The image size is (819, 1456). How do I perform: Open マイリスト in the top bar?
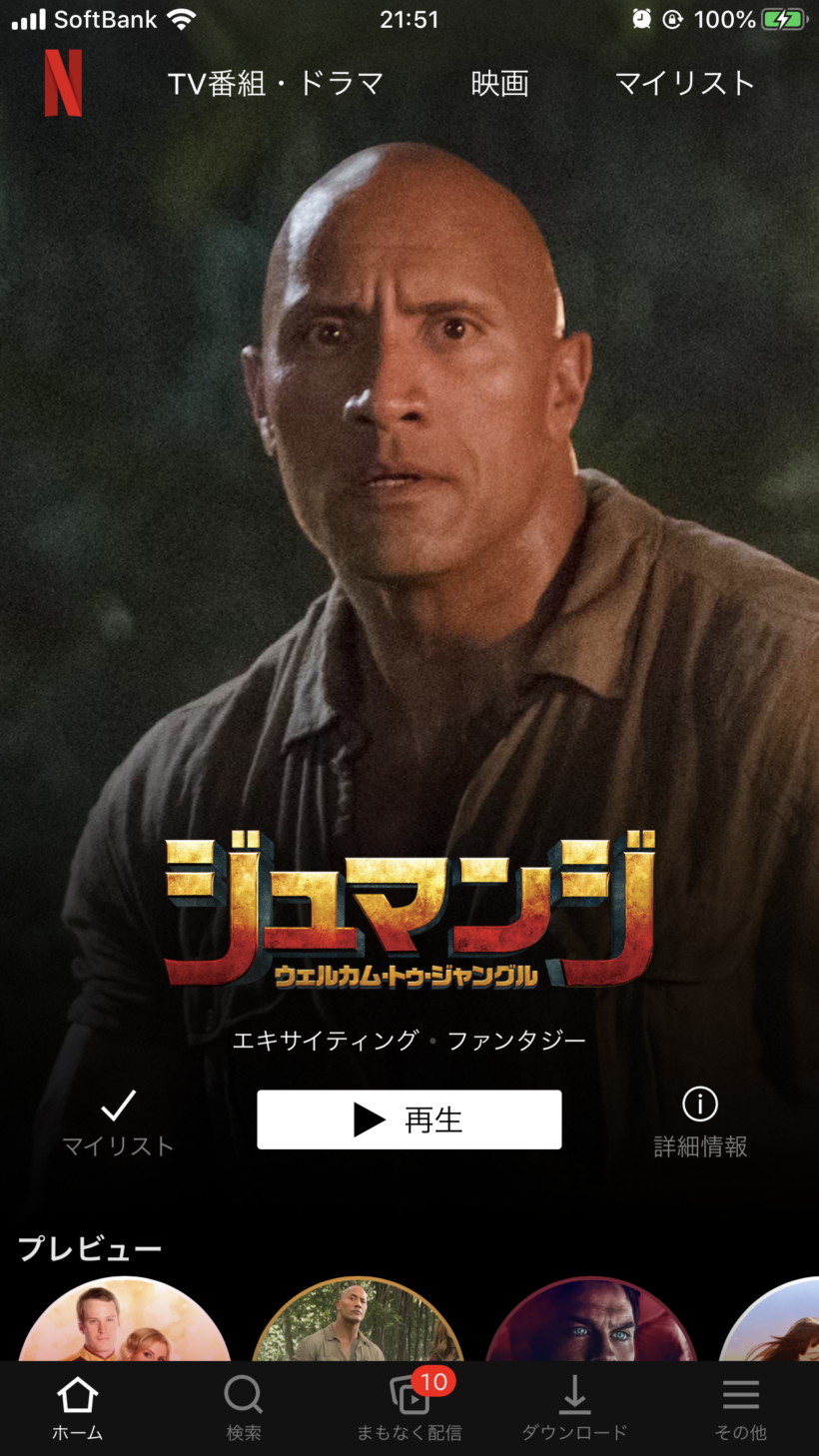coord(684,84)
